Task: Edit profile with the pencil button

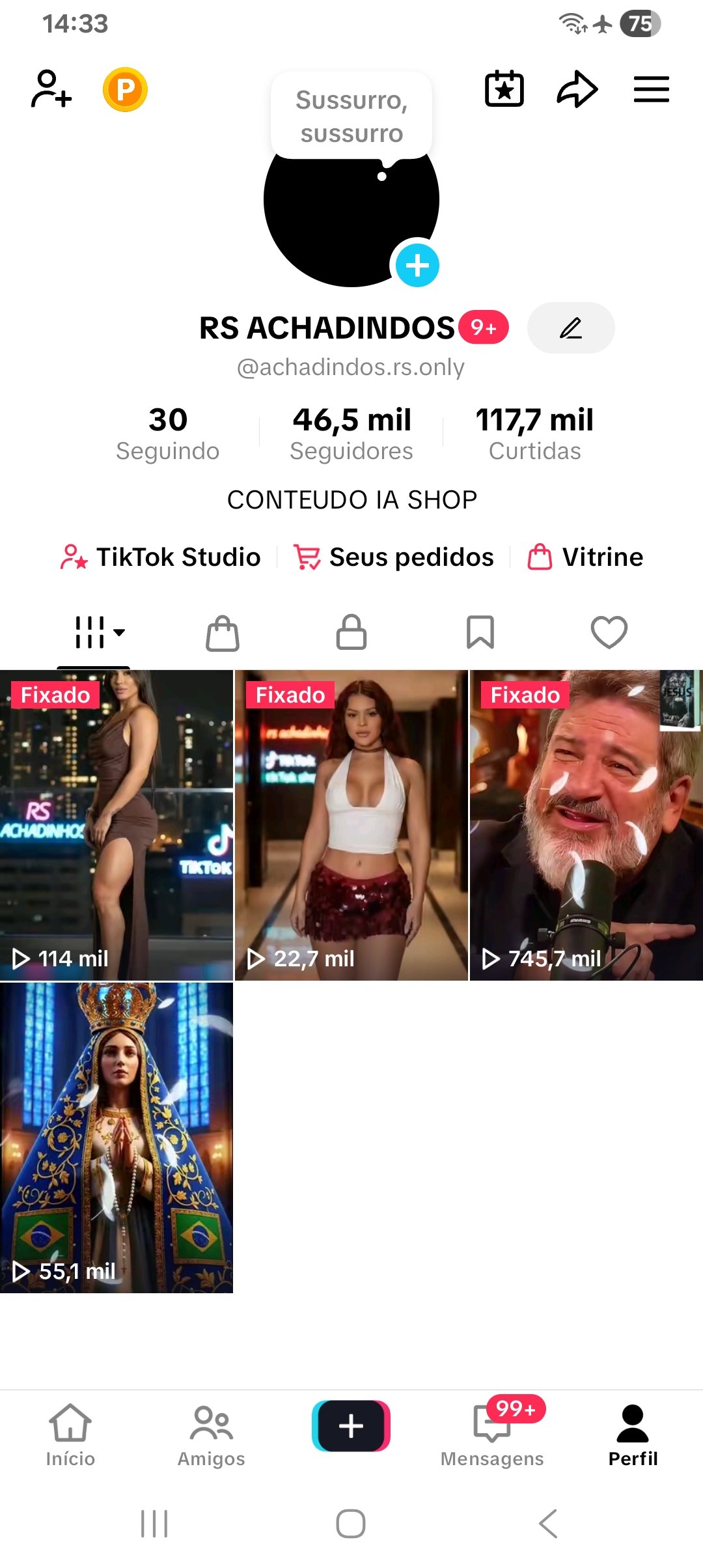Action: (x=570, y=328)
